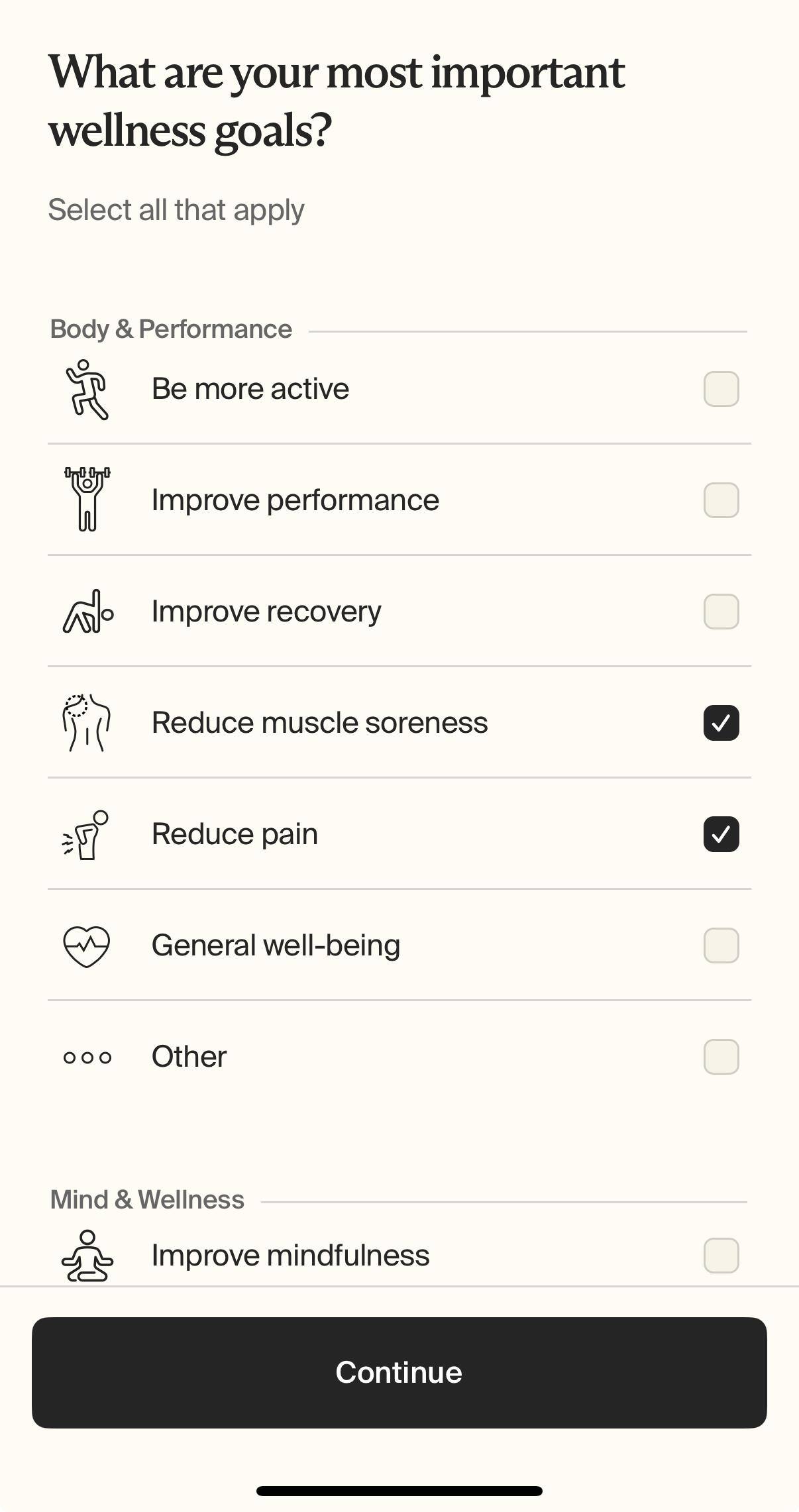799x1512 pixels.
Task: Check the Be more active goal
Action: click(721, 389)
